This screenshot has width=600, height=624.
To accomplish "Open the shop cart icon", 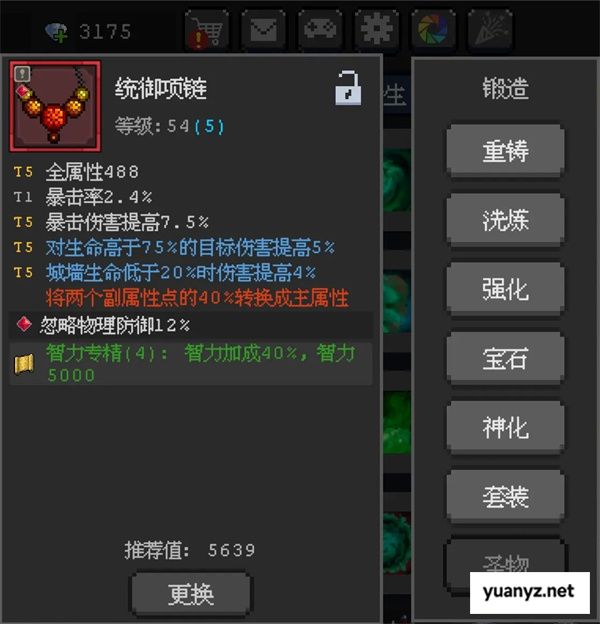I will (206, 30).
